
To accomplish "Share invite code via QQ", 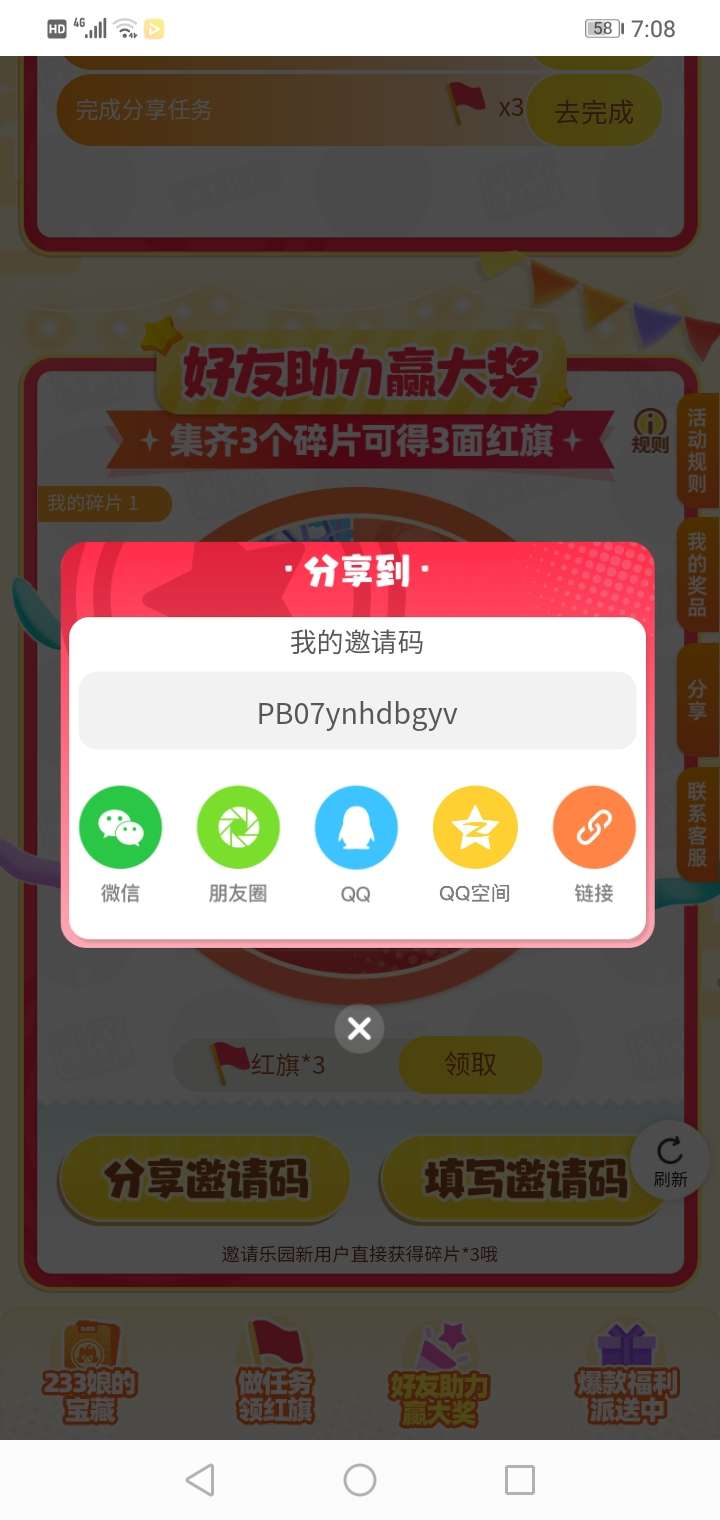I will [x=356, y=828].
